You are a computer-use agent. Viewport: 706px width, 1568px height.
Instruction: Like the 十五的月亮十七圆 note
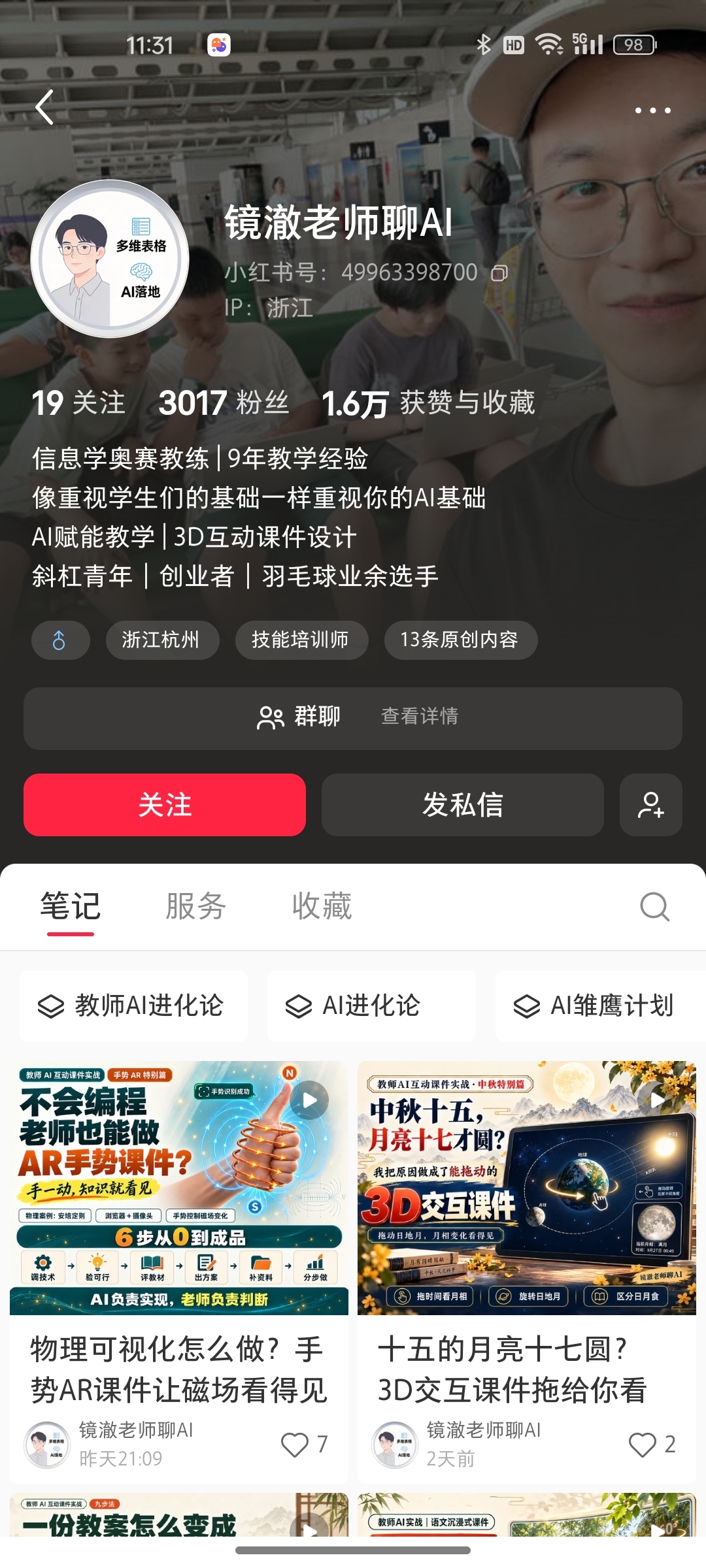pyautogui.click(x=642, y=1445)
